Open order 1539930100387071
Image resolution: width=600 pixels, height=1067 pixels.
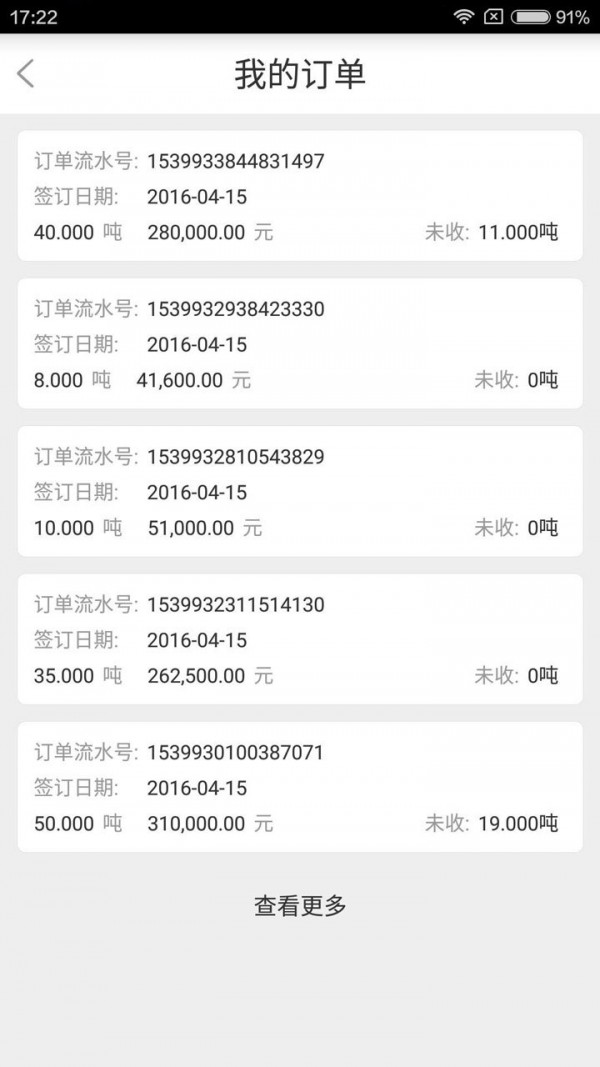tap(300, 787)
